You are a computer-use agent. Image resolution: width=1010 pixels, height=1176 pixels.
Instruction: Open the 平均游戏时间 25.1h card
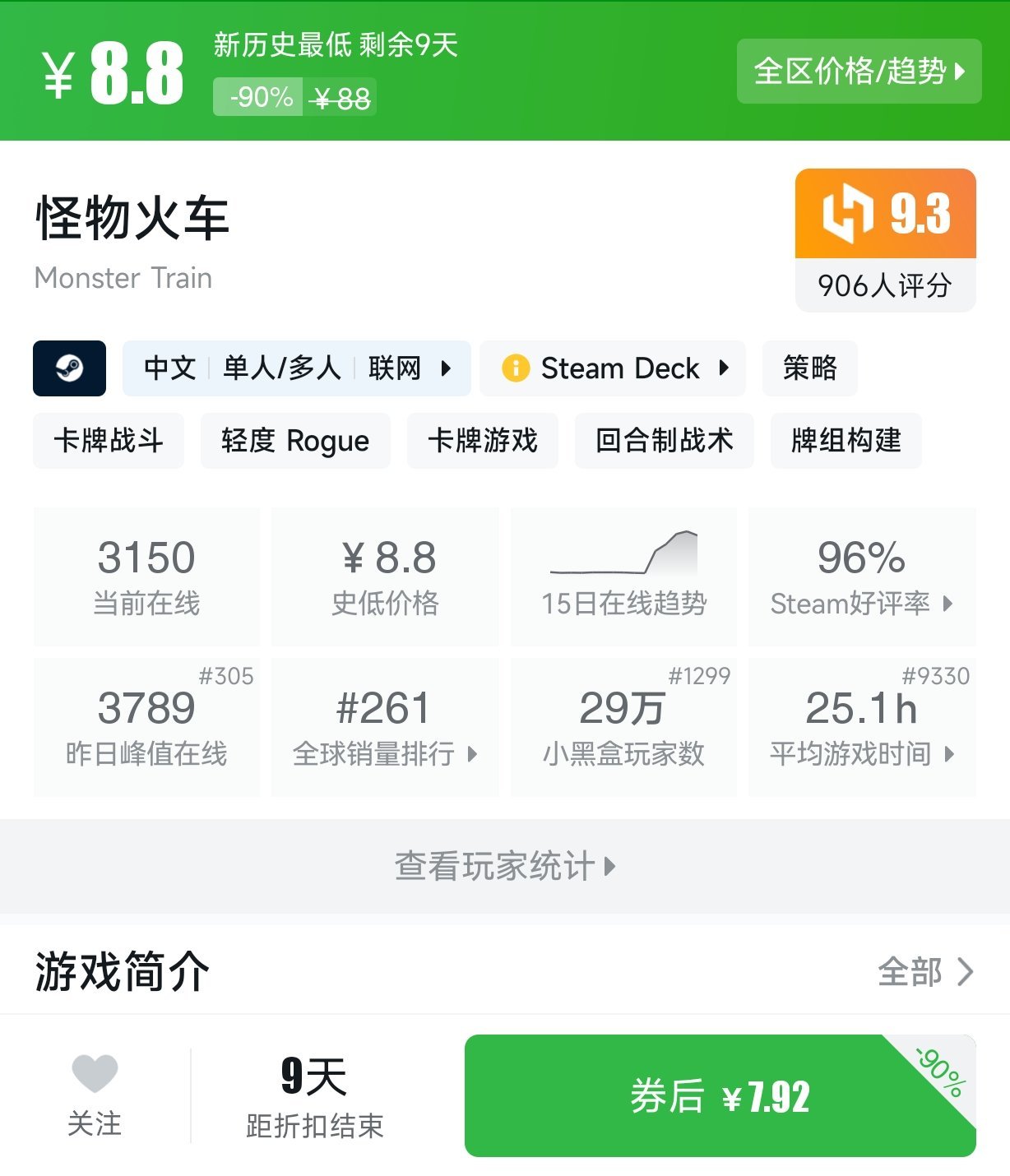point(862,726)
